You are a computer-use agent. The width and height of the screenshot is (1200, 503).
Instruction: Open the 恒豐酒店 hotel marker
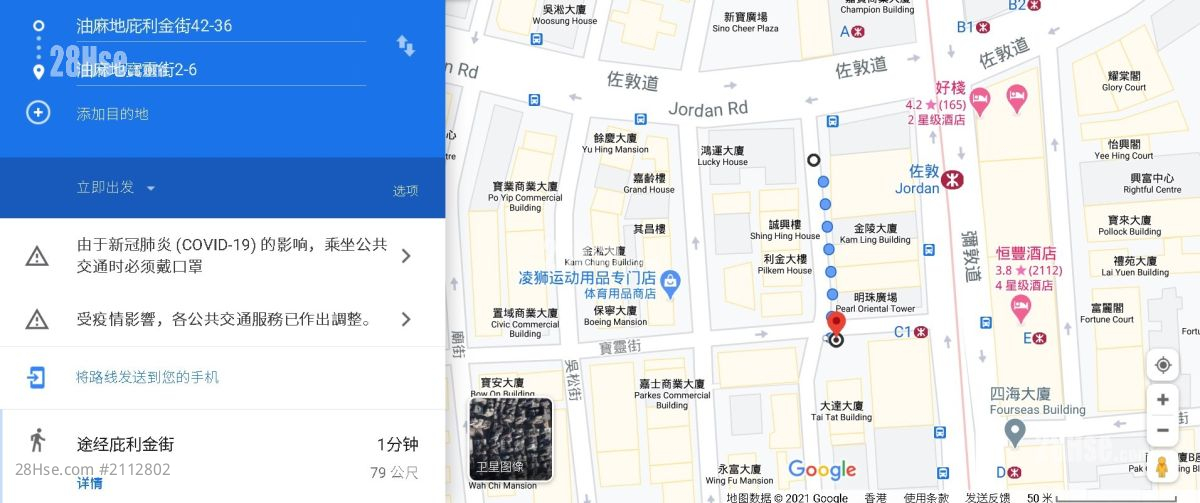[x=1020, y=309]
